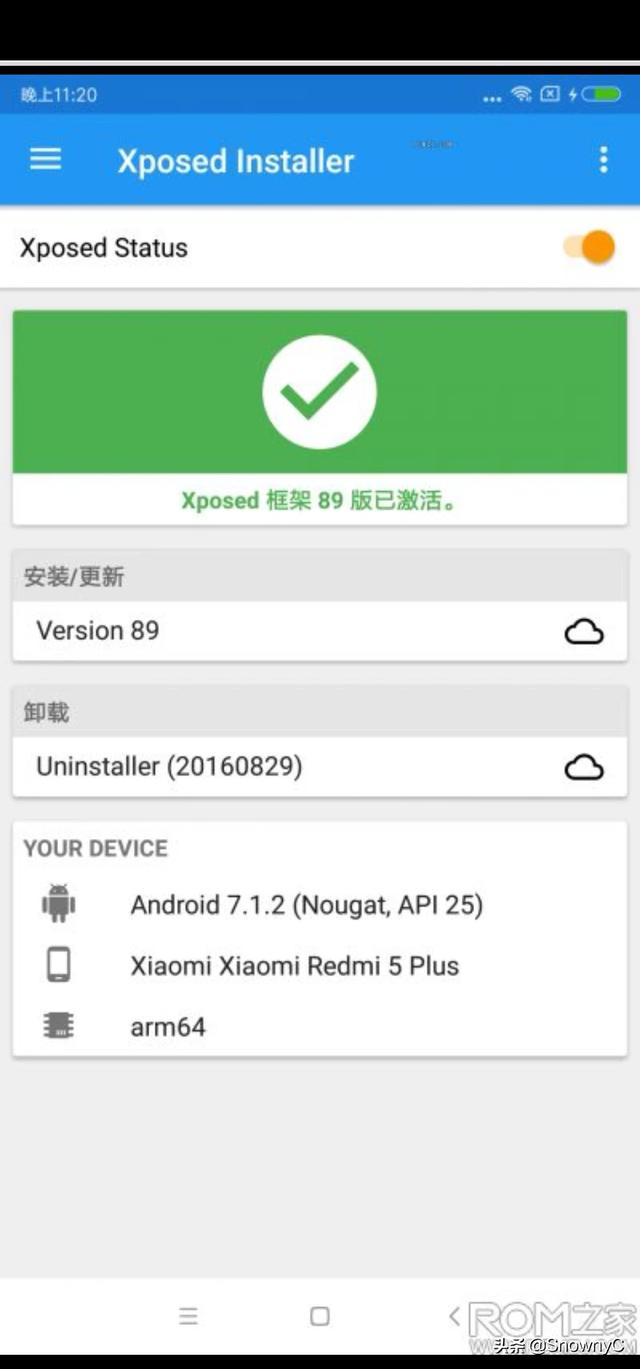
Task: Open the hamburger navigation drawer
Action: 45,160
